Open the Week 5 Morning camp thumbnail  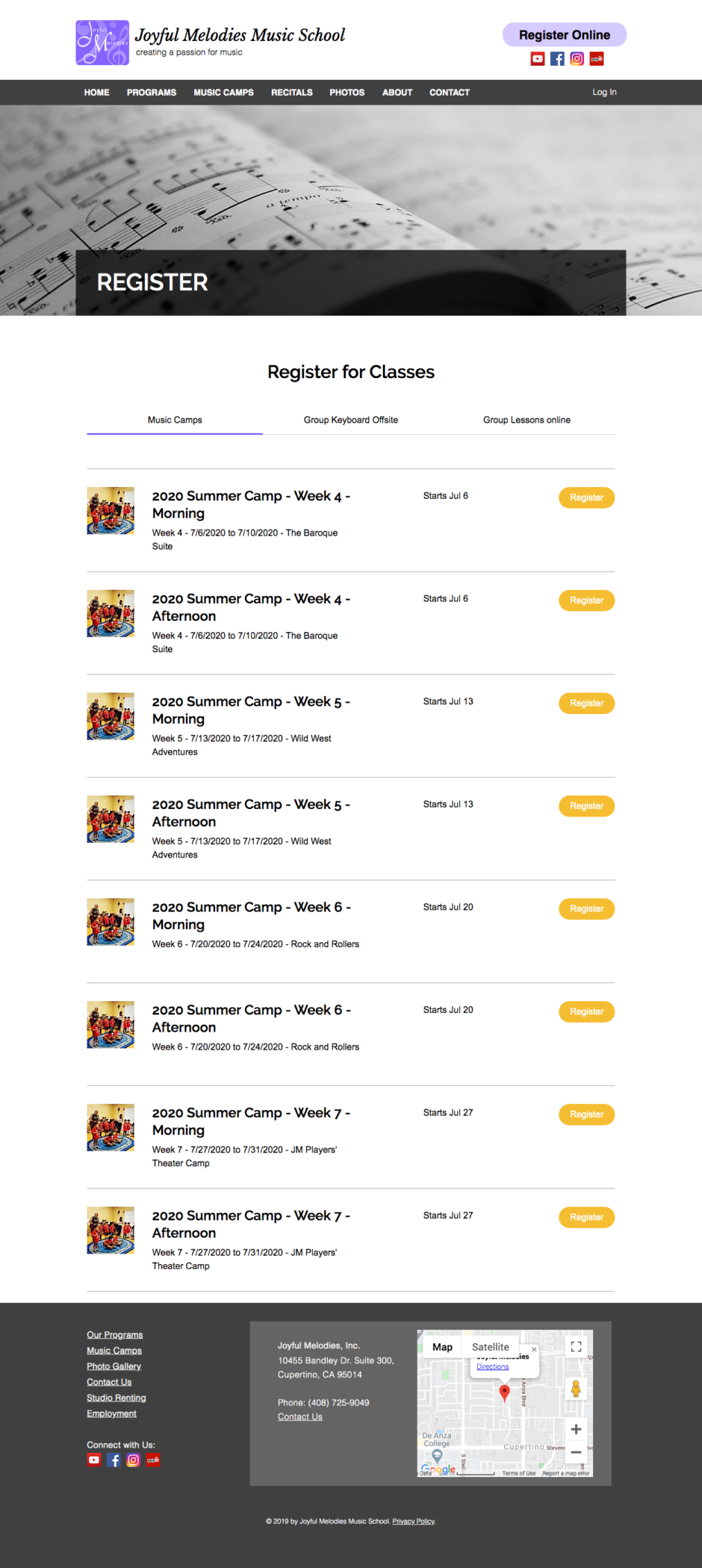click(111, 716)
